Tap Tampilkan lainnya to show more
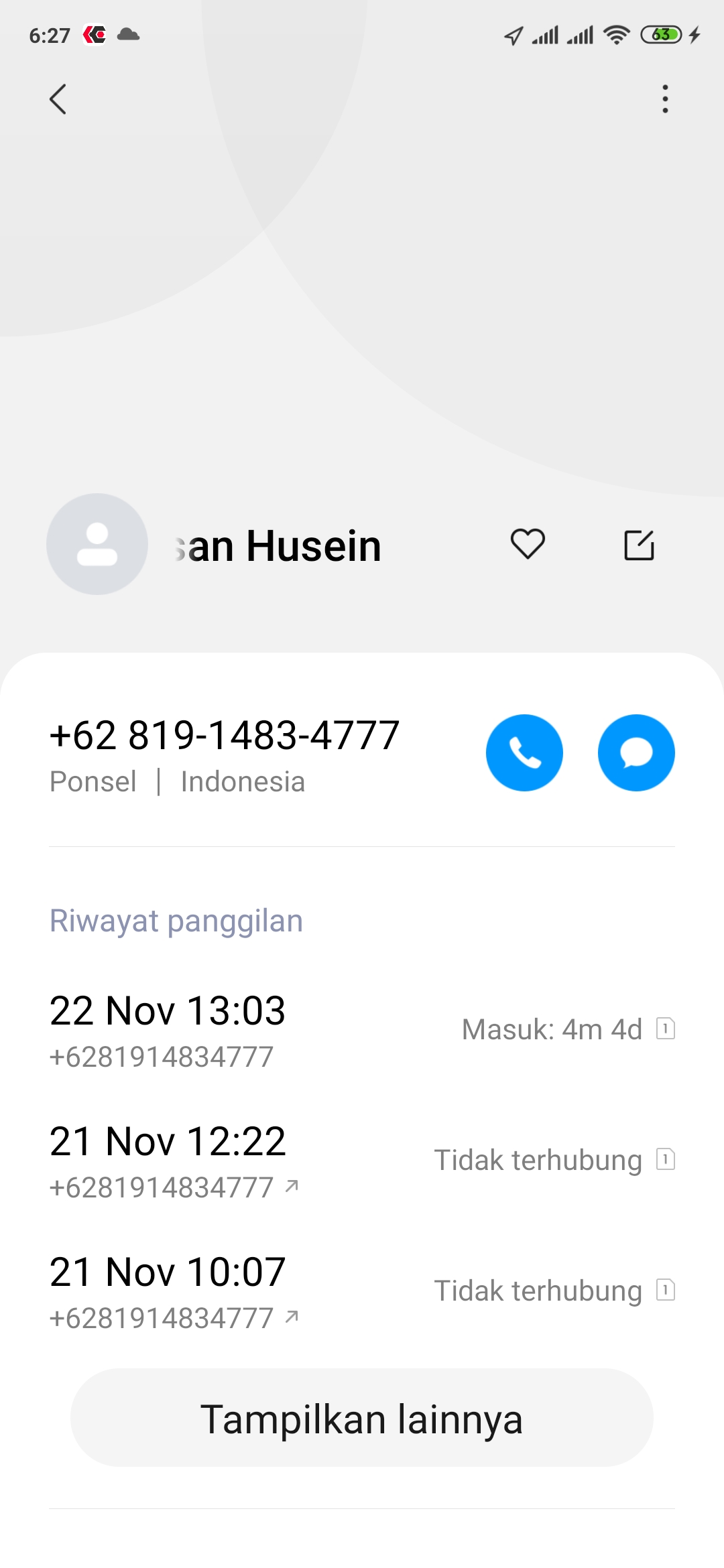724x1568 pixels. (362, 1419)
